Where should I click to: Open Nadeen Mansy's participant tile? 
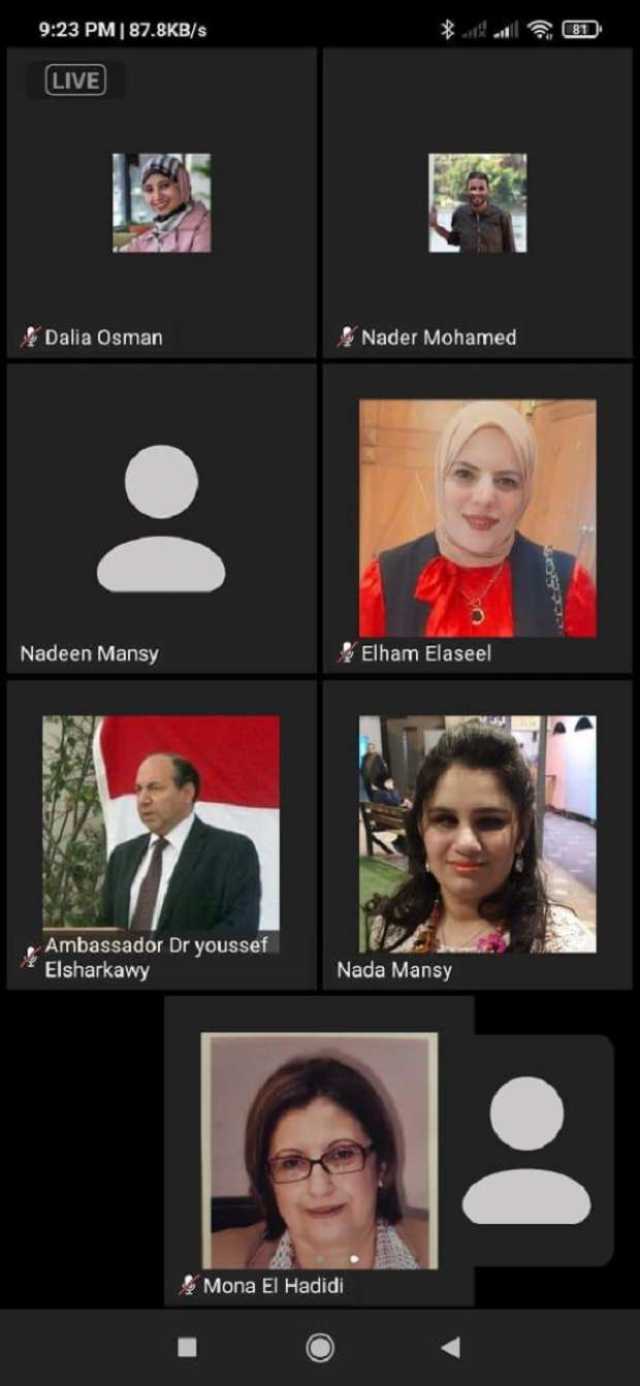pos(161,518)
